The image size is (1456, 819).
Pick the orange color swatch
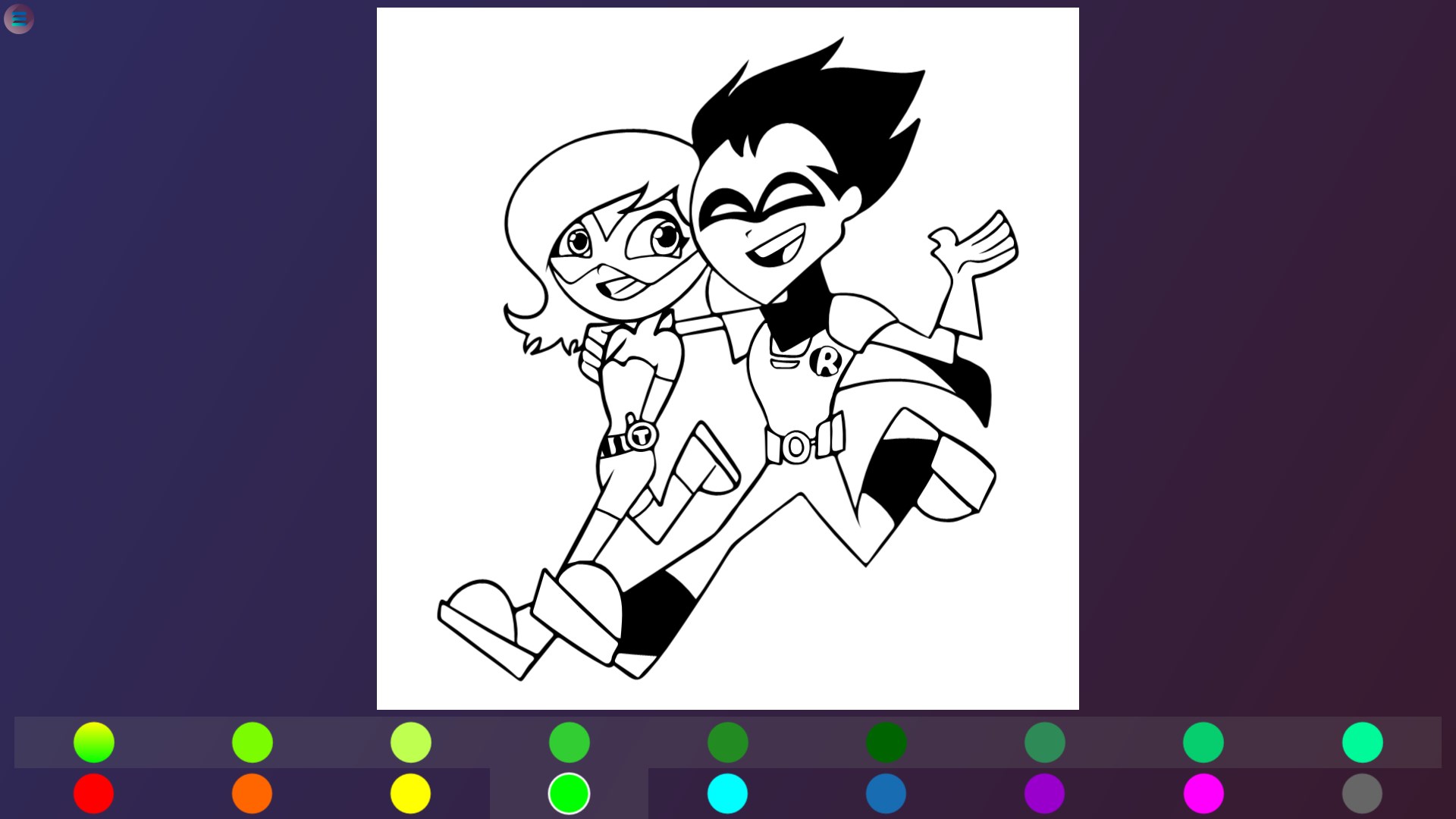tap(252, 793)
